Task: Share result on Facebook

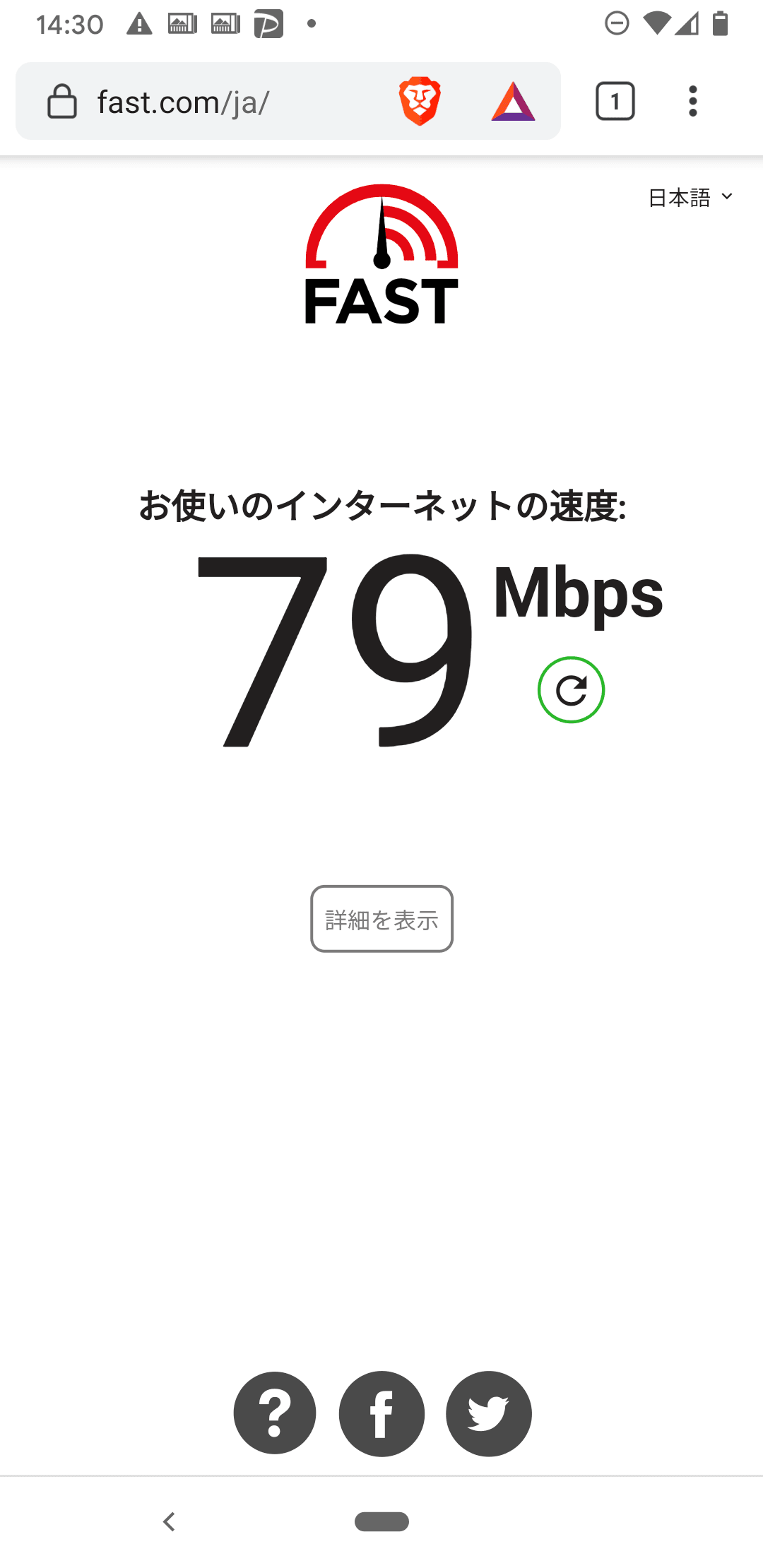Action: (x=381, y=1413)
